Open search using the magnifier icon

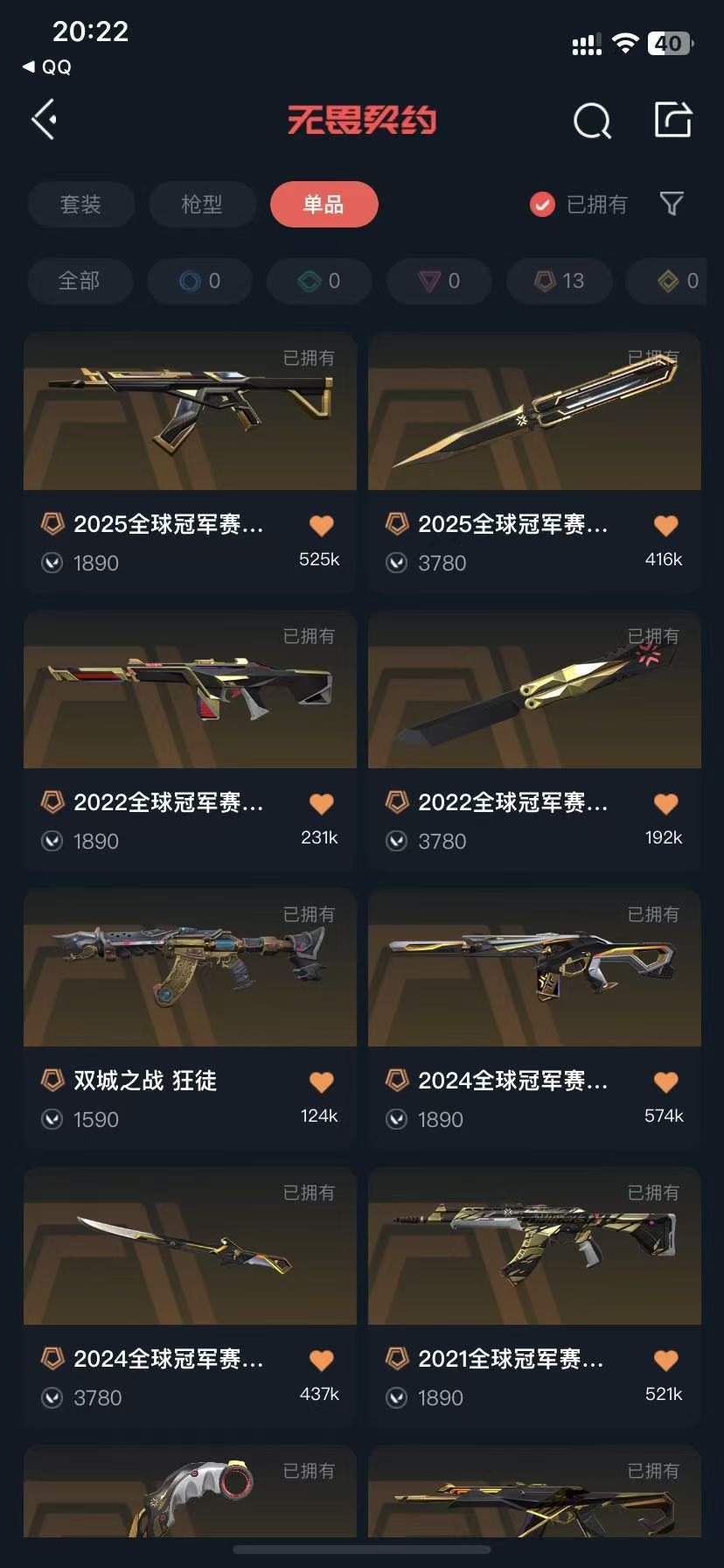593,120
